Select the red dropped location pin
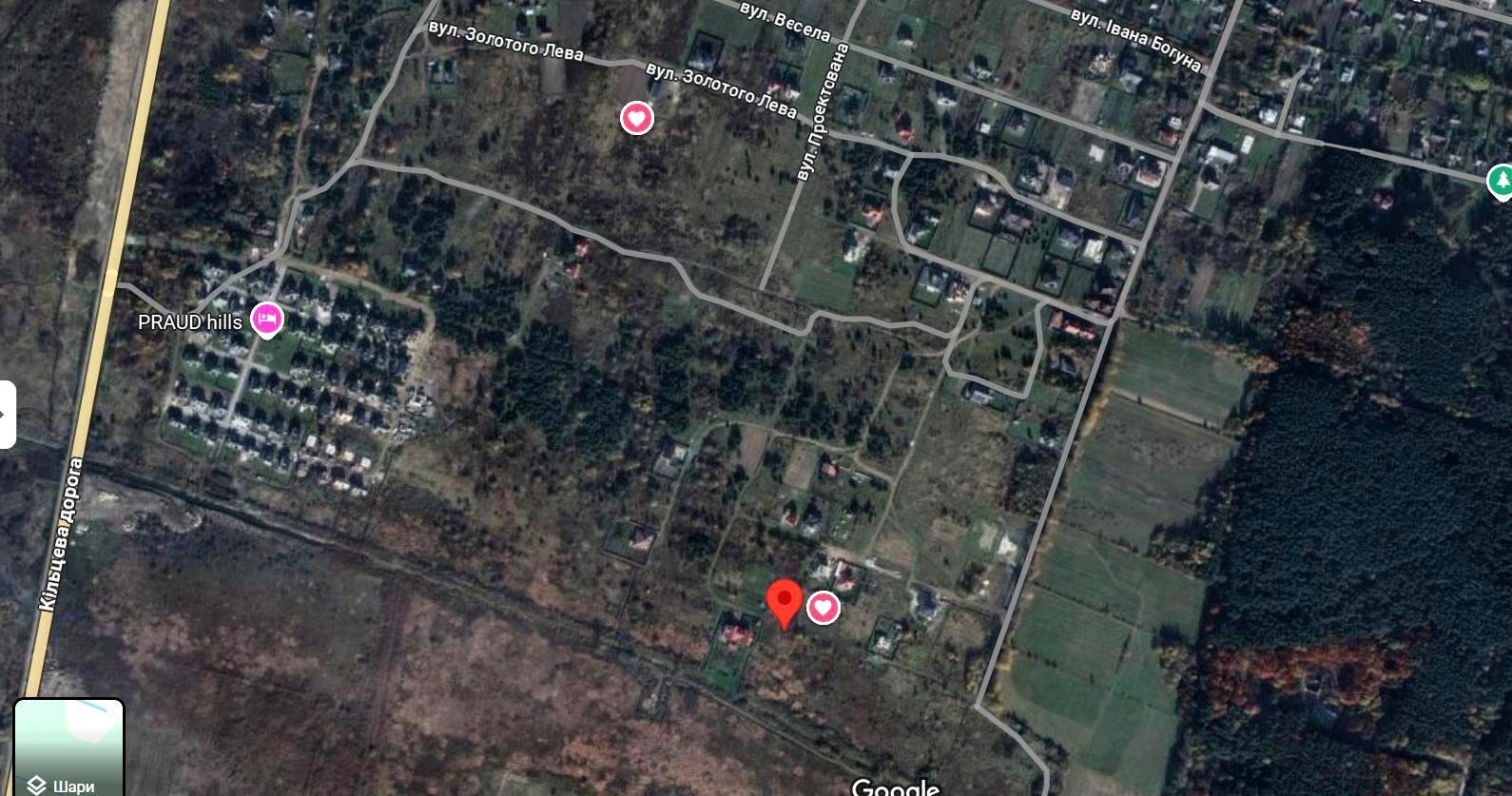The image size is (1512, 796). (784, 602)
